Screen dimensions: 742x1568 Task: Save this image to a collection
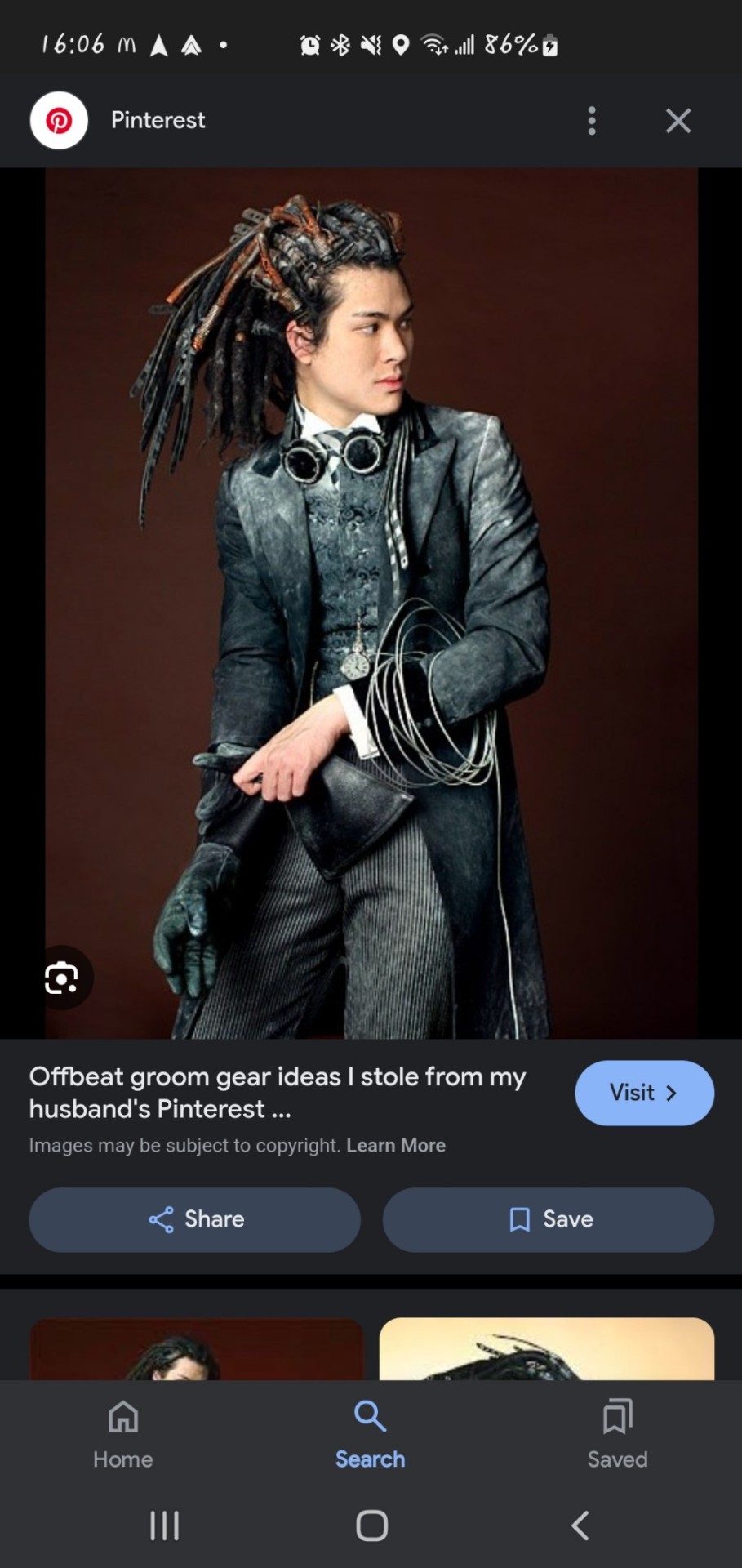[548, 1219]
